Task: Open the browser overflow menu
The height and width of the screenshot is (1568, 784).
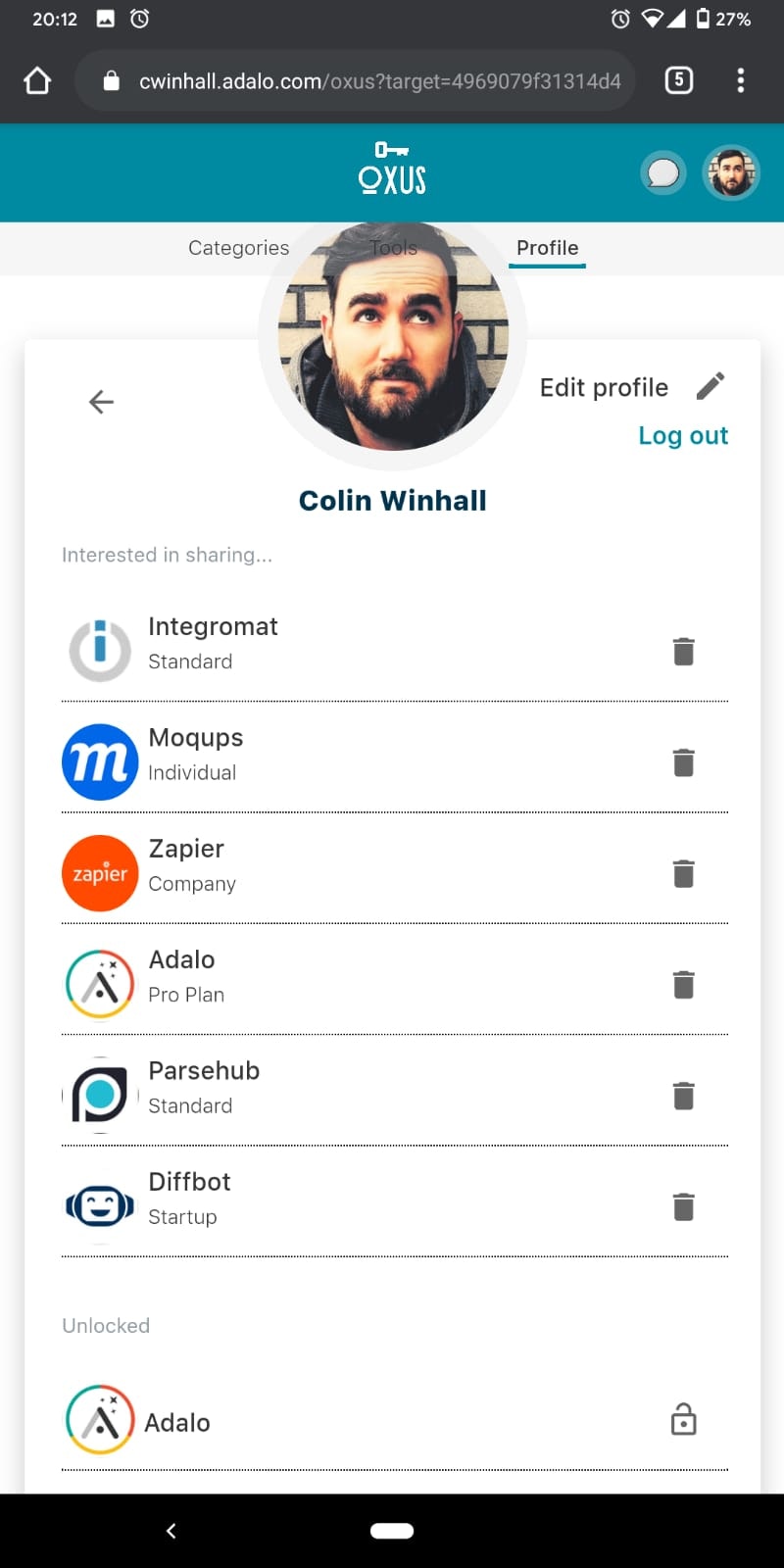Action: point(741,80)
